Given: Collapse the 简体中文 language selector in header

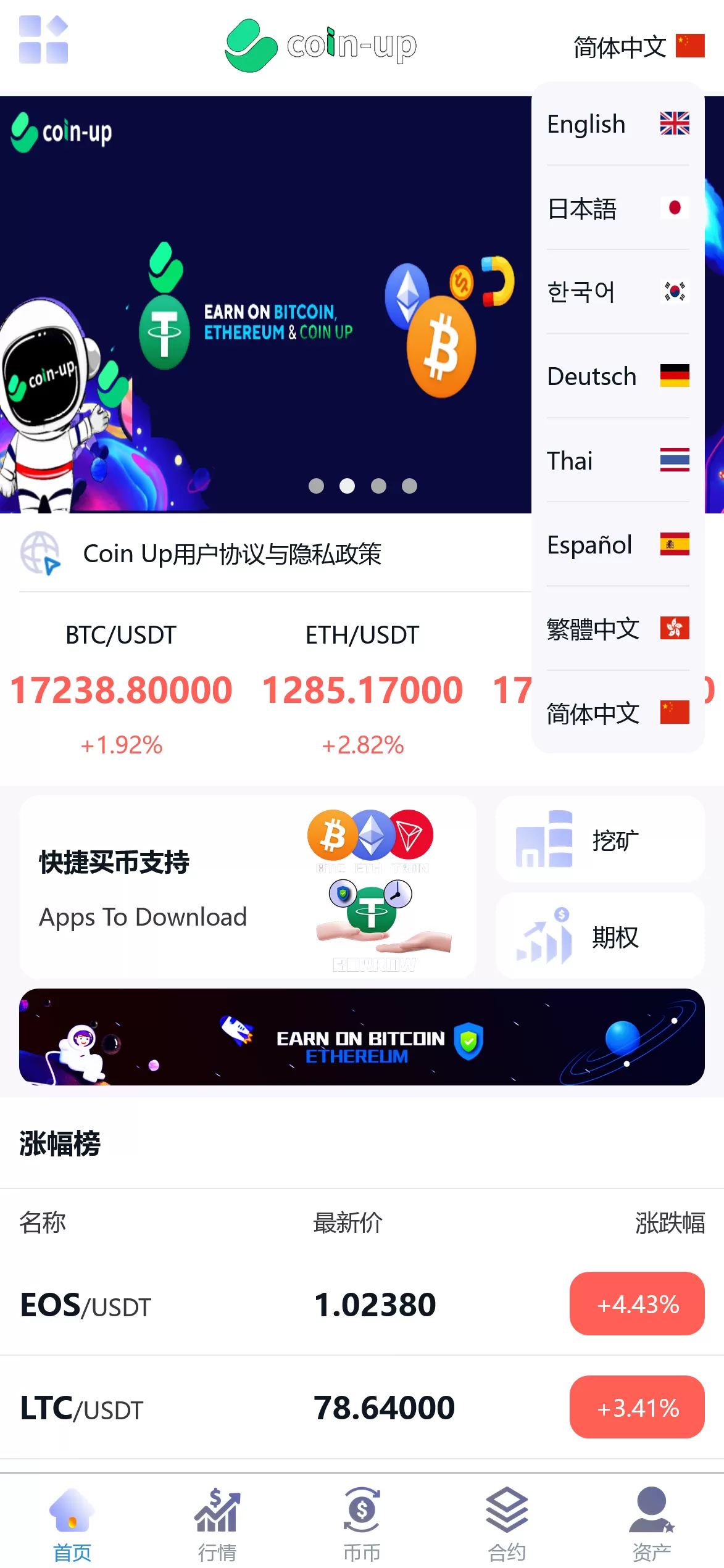Looking at the screenshot, I should pos(638,47).
